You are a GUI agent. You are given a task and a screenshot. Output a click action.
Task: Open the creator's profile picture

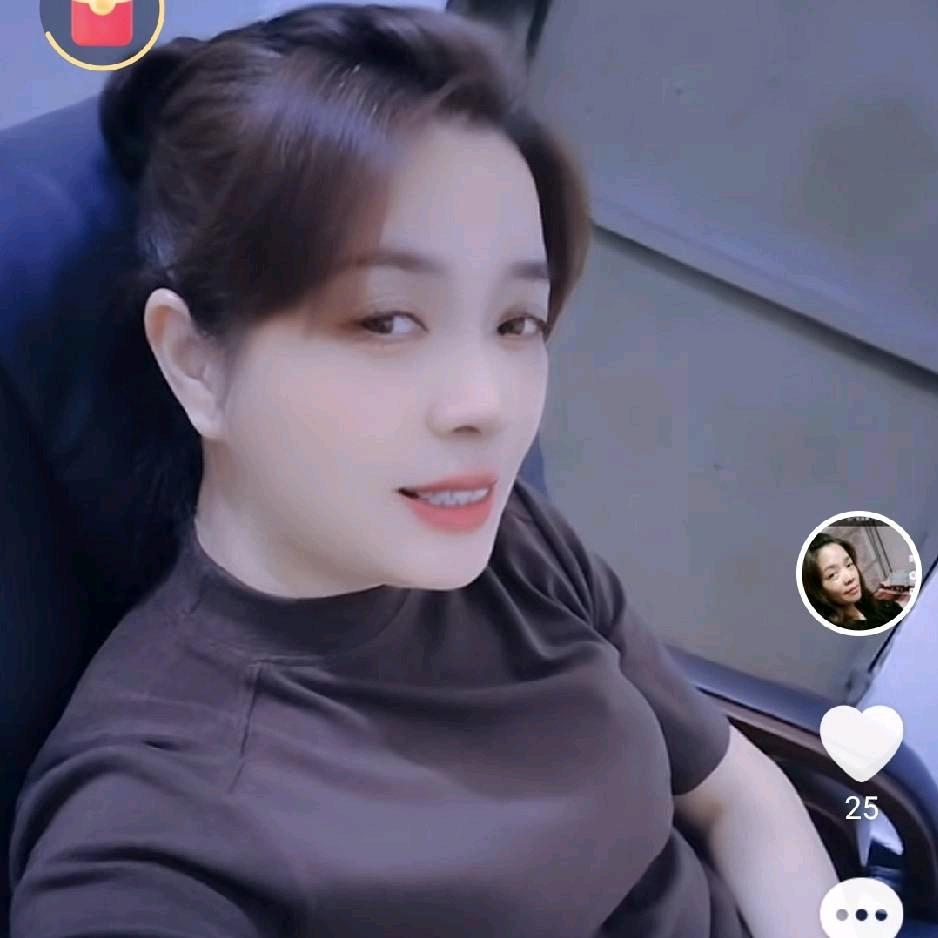(x=858, y=573)
